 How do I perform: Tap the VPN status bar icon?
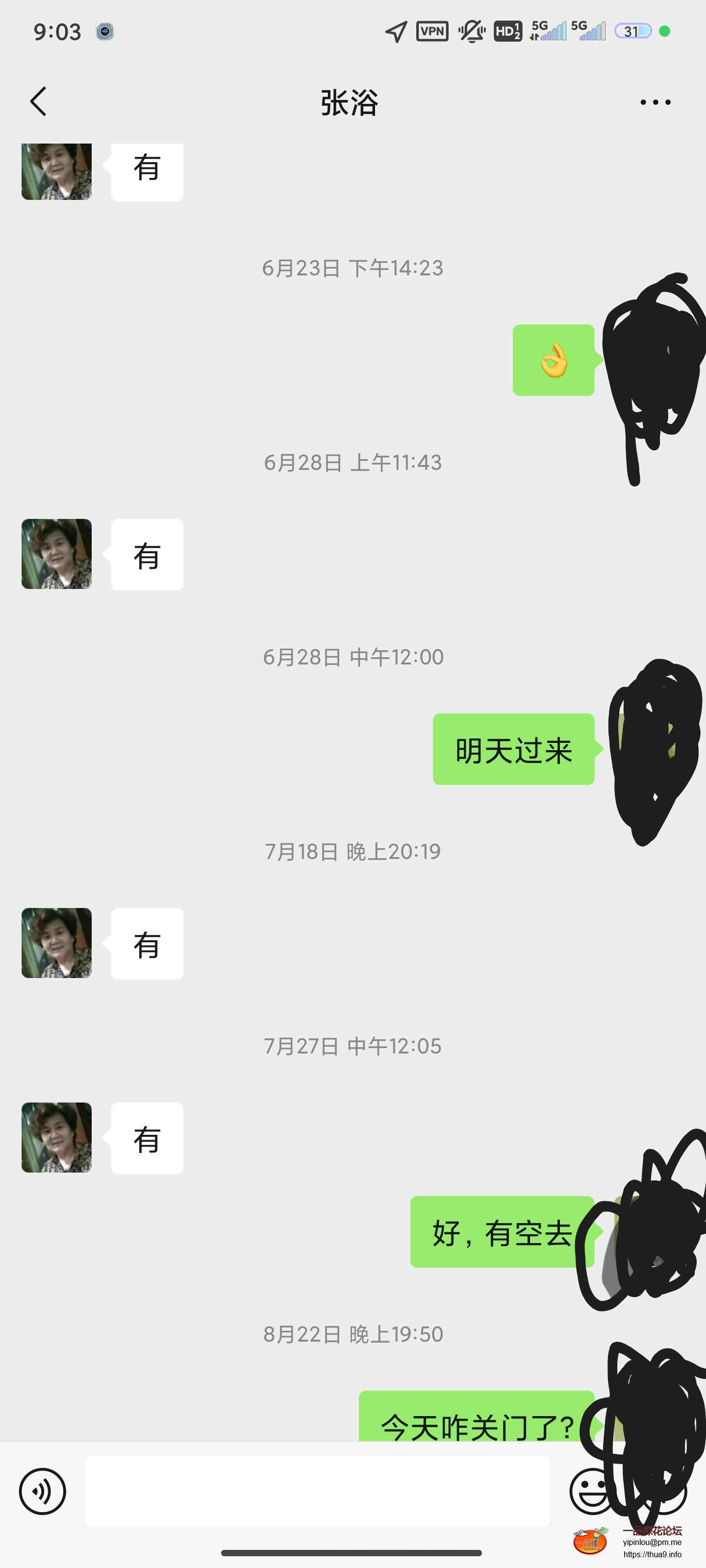click(x=432, y=30)
